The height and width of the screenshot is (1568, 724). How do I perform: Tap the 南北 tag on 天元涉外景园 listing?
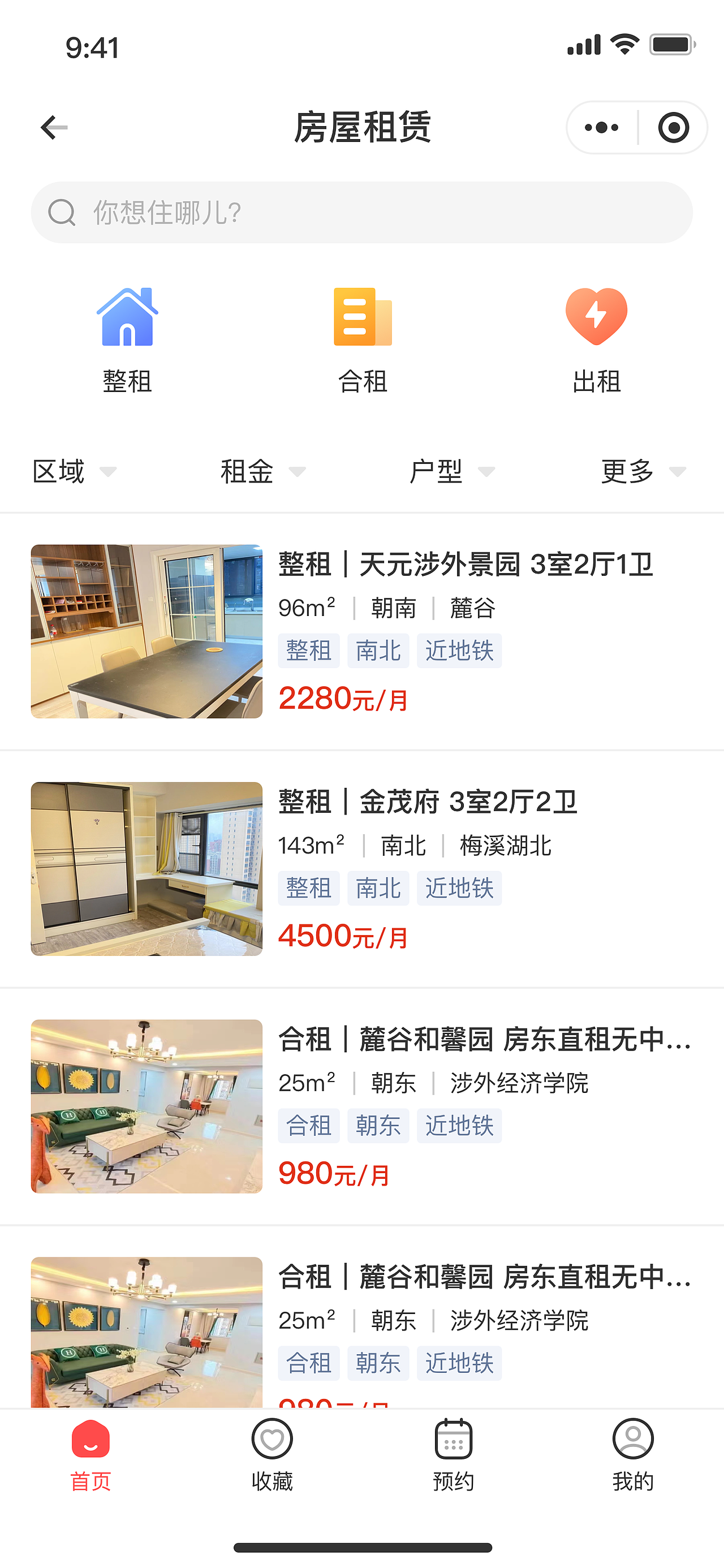(378, 651)
